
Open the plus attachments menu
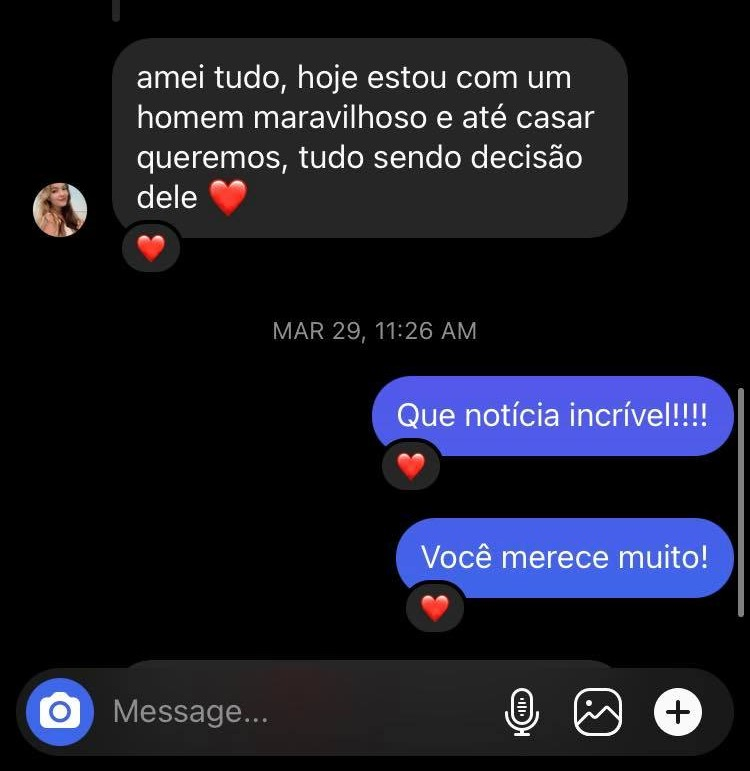678,712
